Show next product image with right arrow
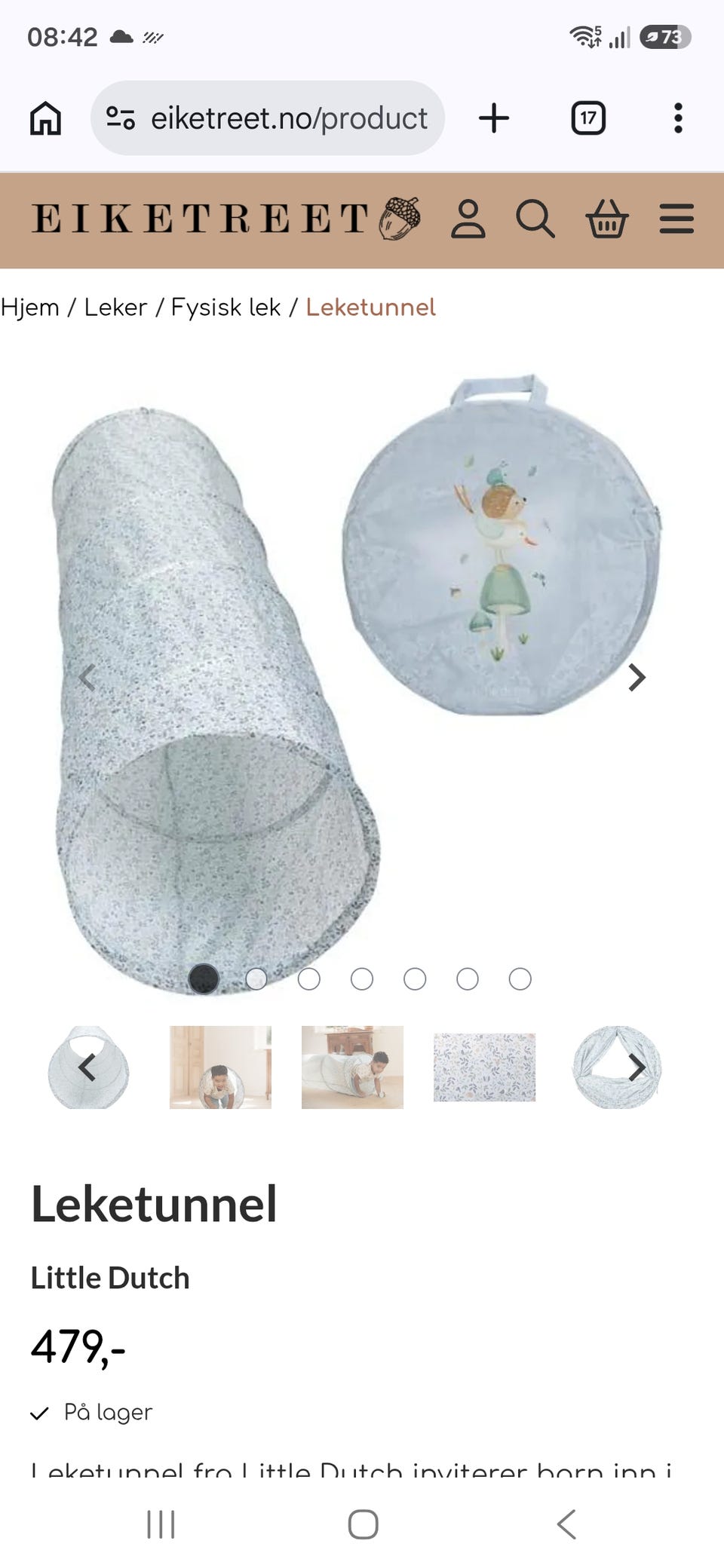The height and width of the screenshot is (1568, 724). click(x=637, y=678)
